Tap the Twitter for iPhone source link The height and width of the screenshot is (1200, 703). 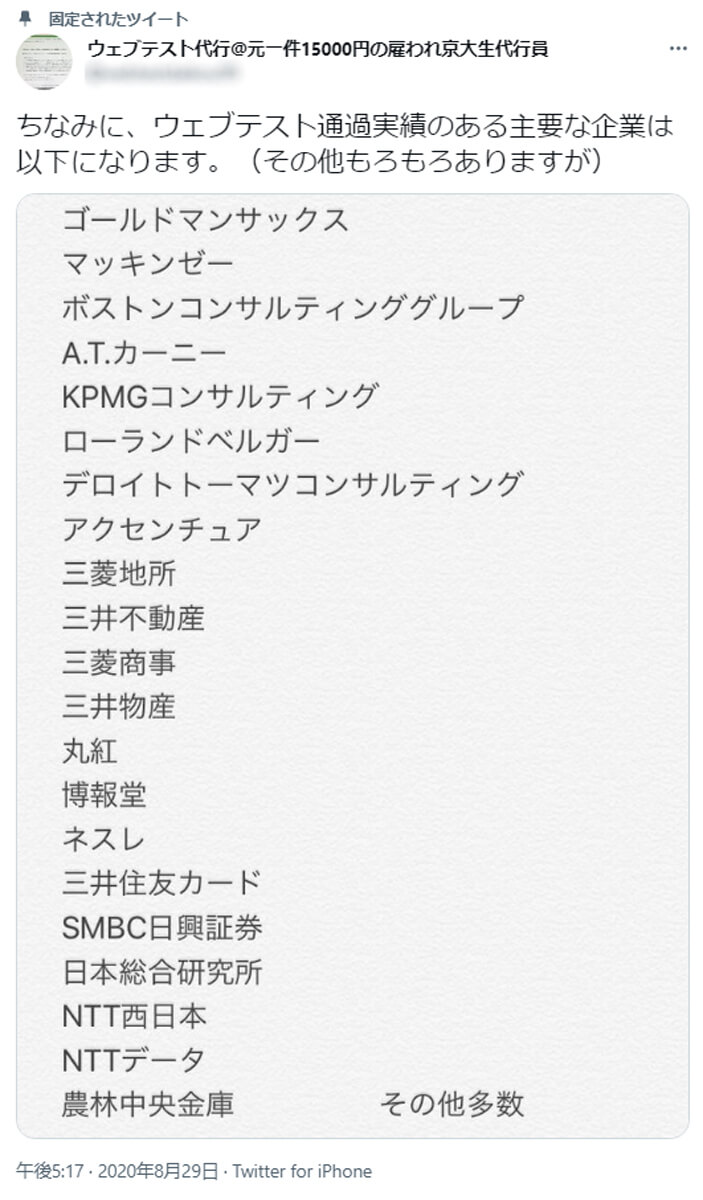[302, 1171]
